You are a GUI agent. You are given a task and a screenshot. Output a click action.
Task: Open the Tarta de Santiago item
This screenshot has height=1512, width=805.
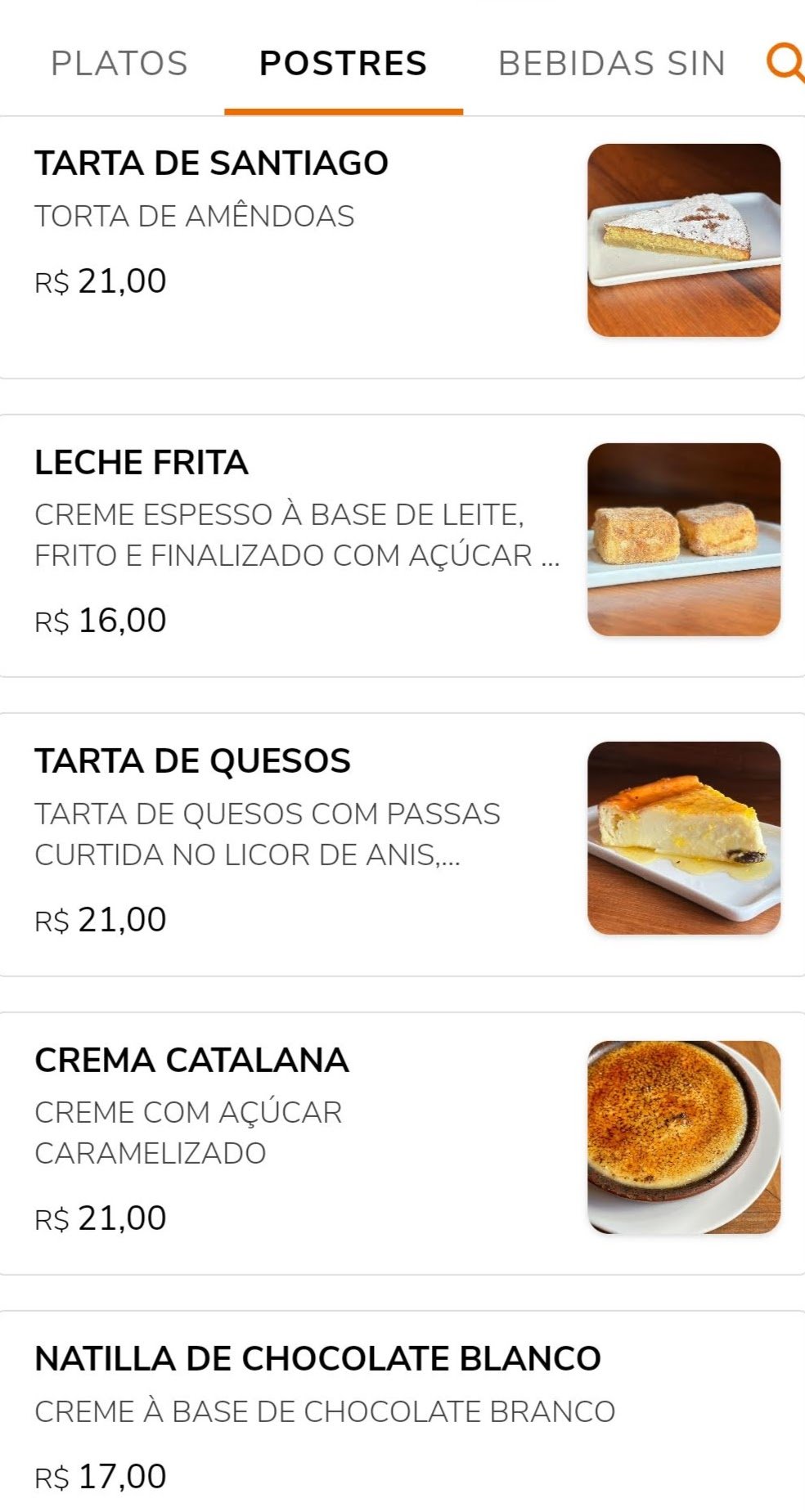coord(402,247)
